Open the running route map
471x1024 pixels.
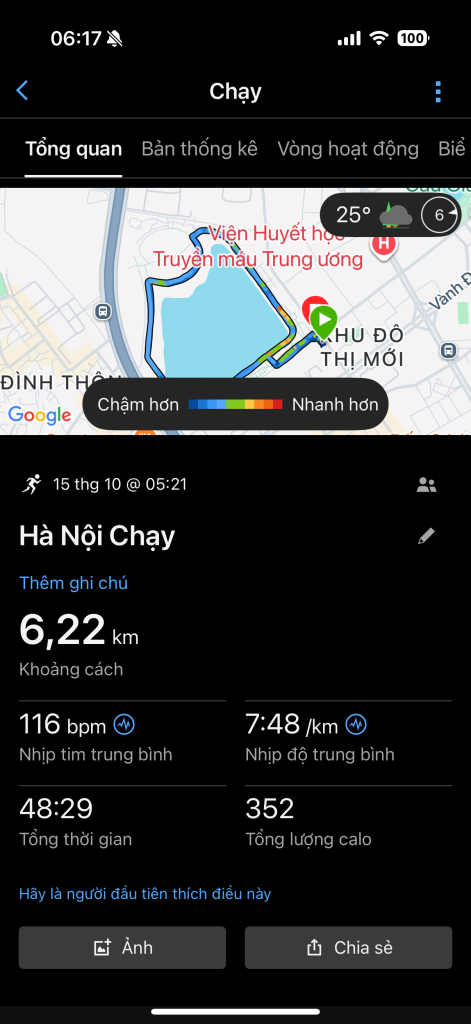[x=235, y=311]
